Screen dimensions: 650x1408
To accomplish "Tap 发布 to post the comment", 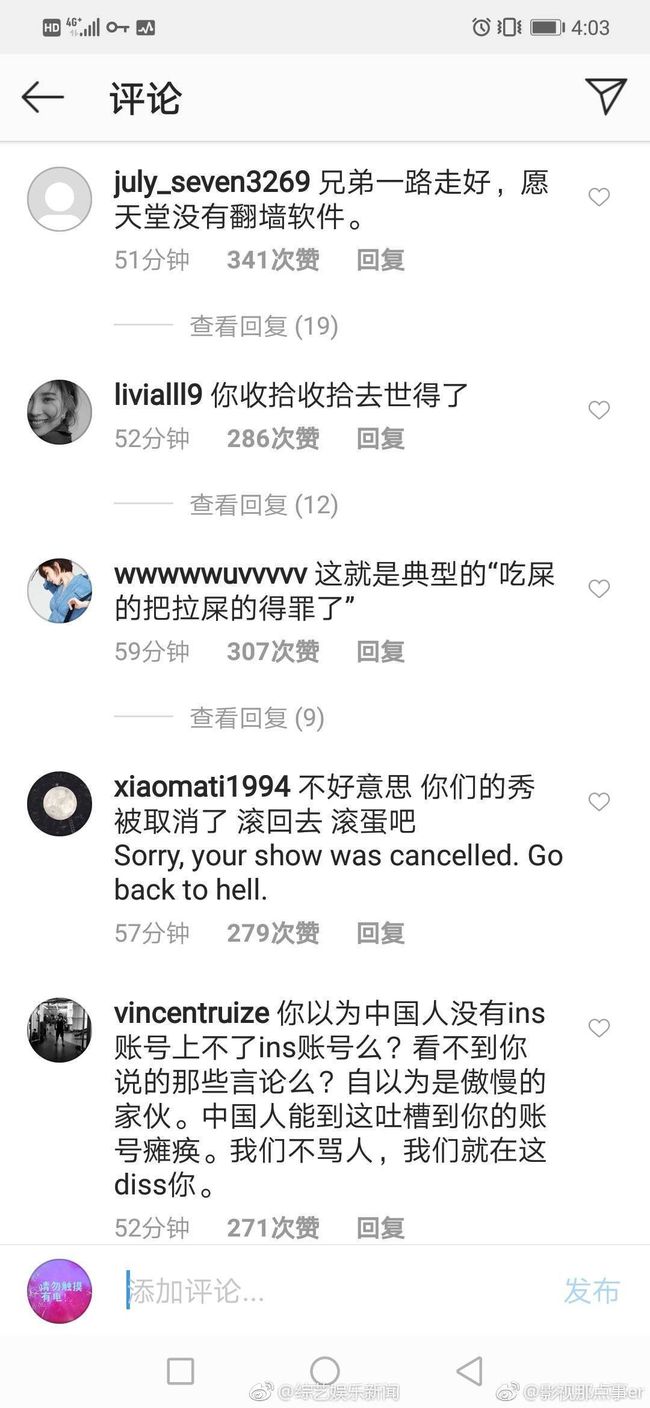I will [x=591, y=1291].
